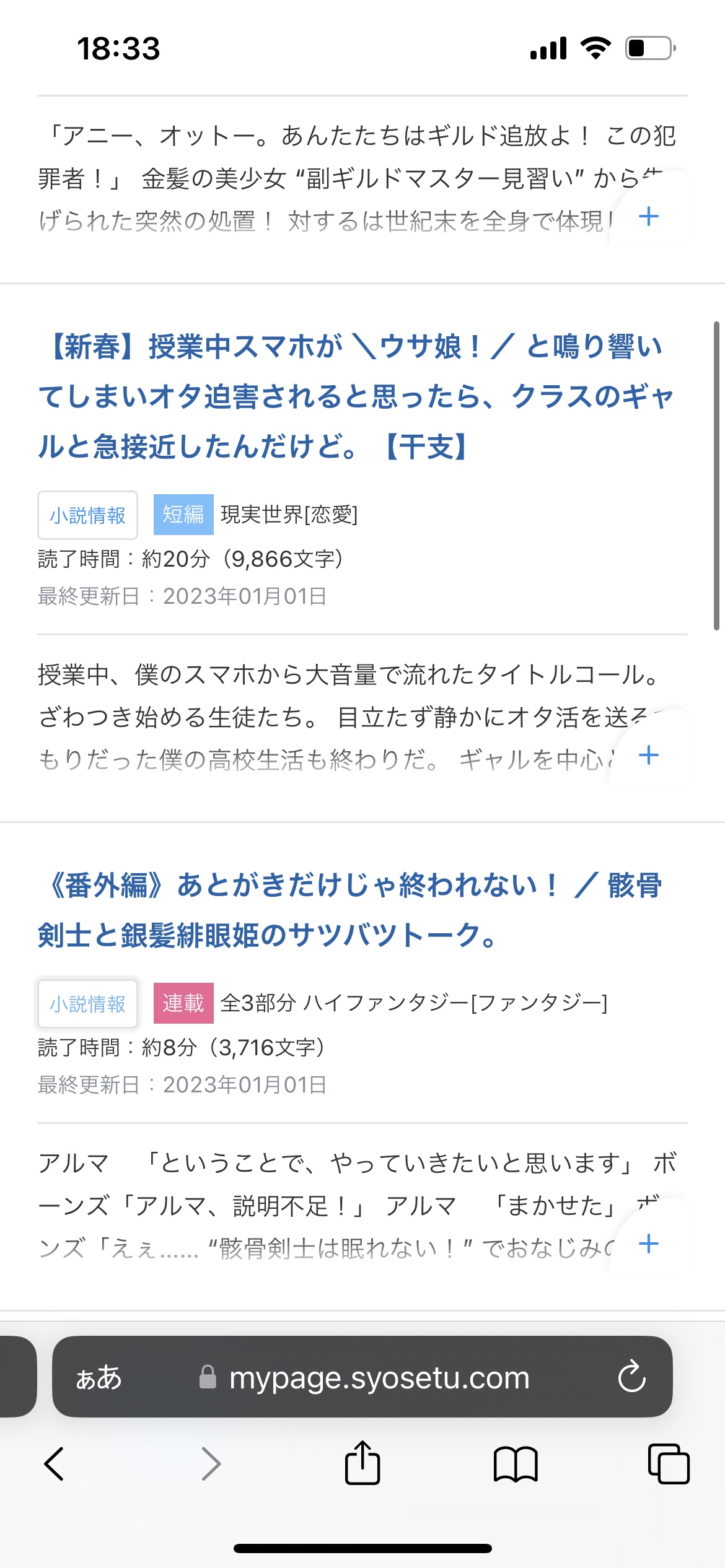Viewport: 725px width, 1568px height.
Task: Go back to the previous page
Action: coord(55,1464)
